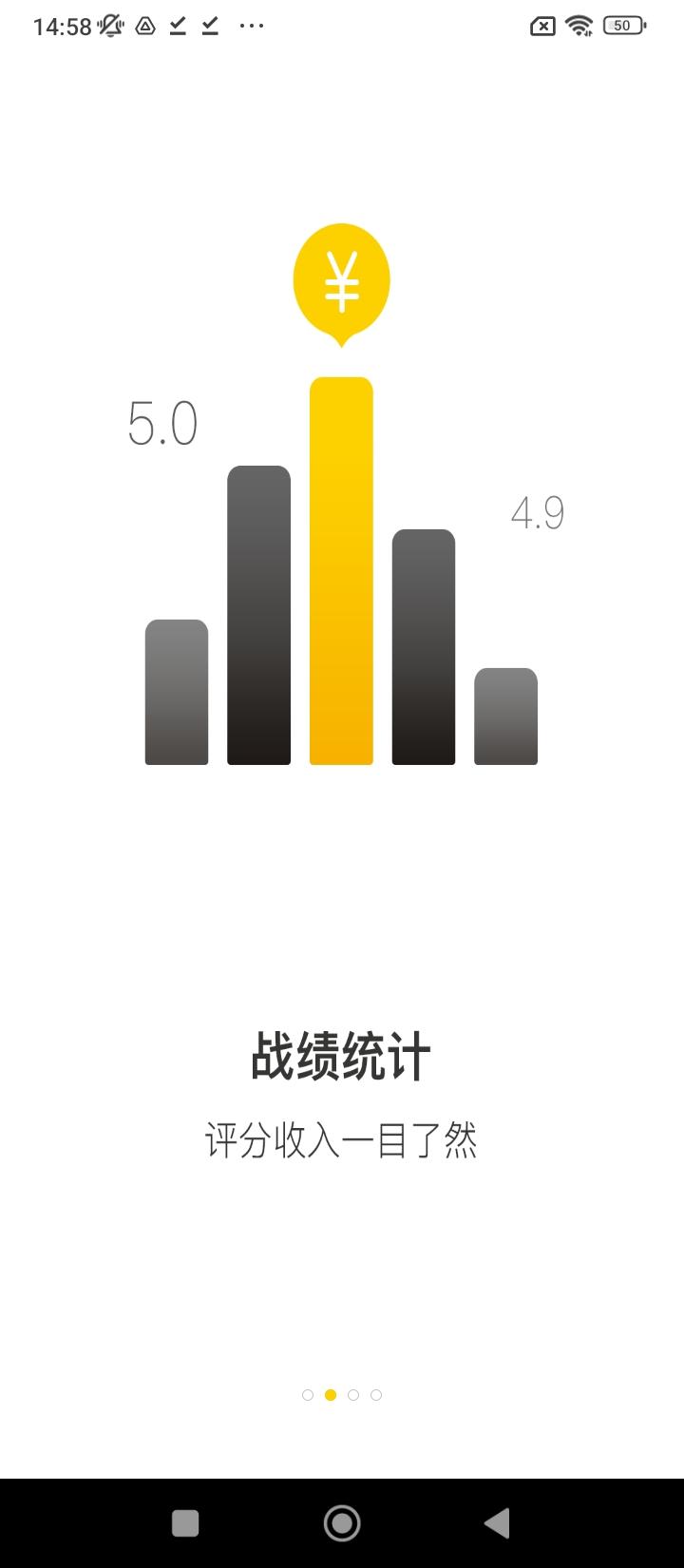Tap the ellipsis icon in the status bar

pos(252,26)
